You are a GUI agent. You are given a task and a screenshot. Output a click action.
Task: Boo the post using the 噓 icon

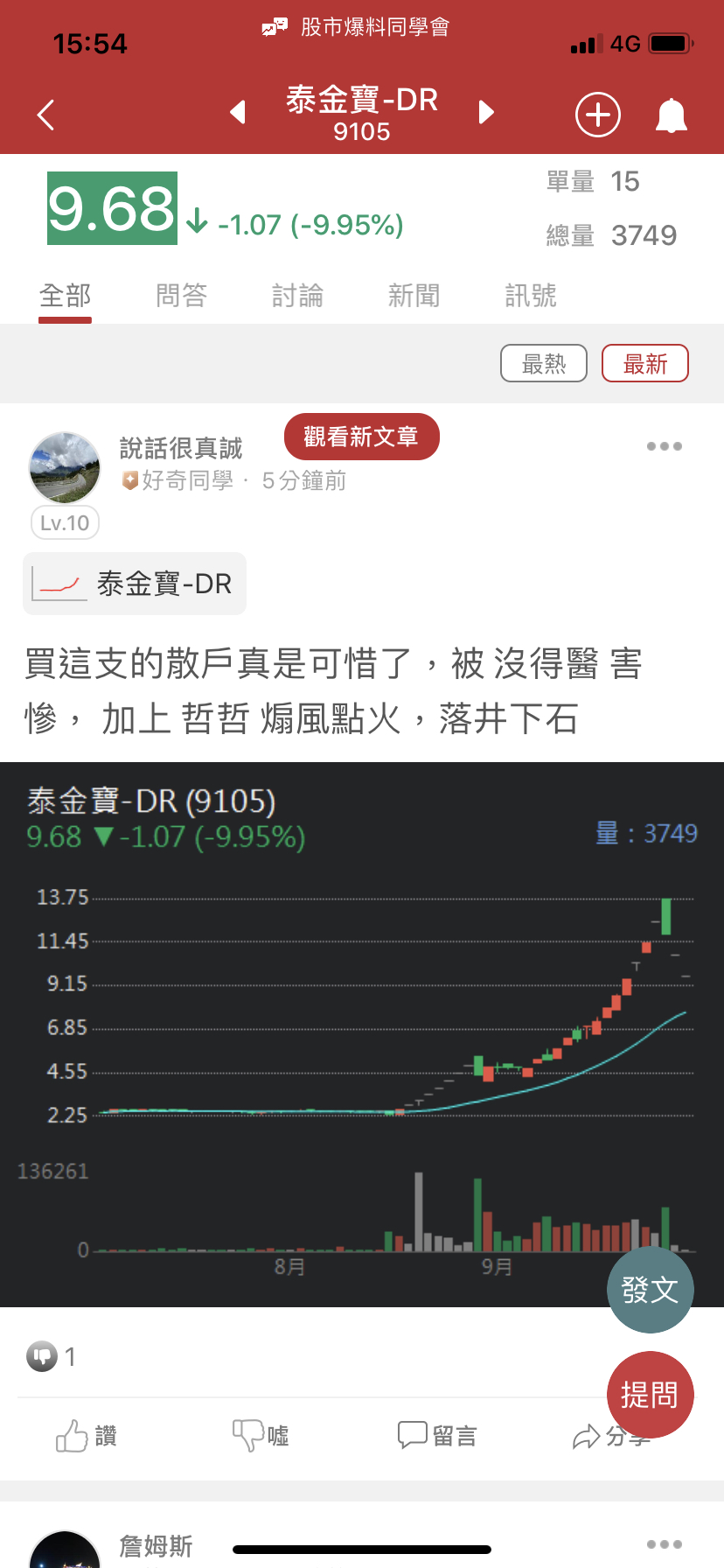[x=260, y=1435]
